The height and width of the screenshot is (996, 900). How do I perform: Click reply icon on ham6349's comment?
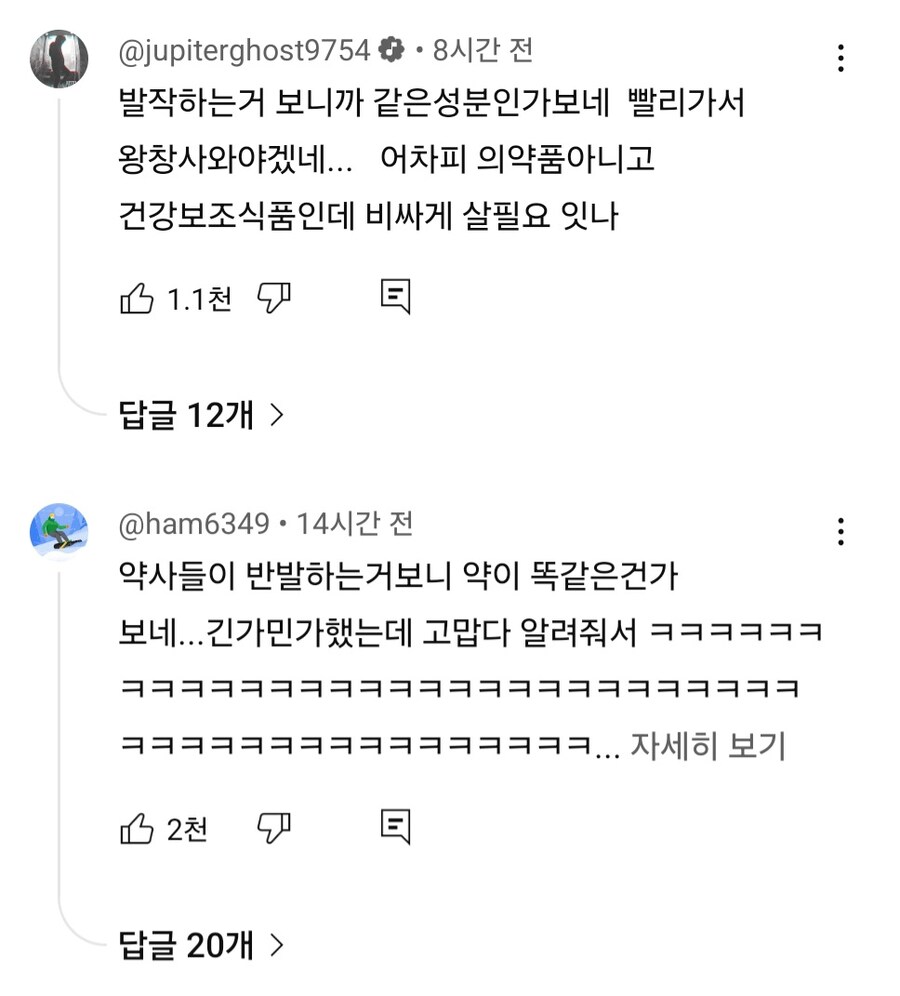[398, 826]
